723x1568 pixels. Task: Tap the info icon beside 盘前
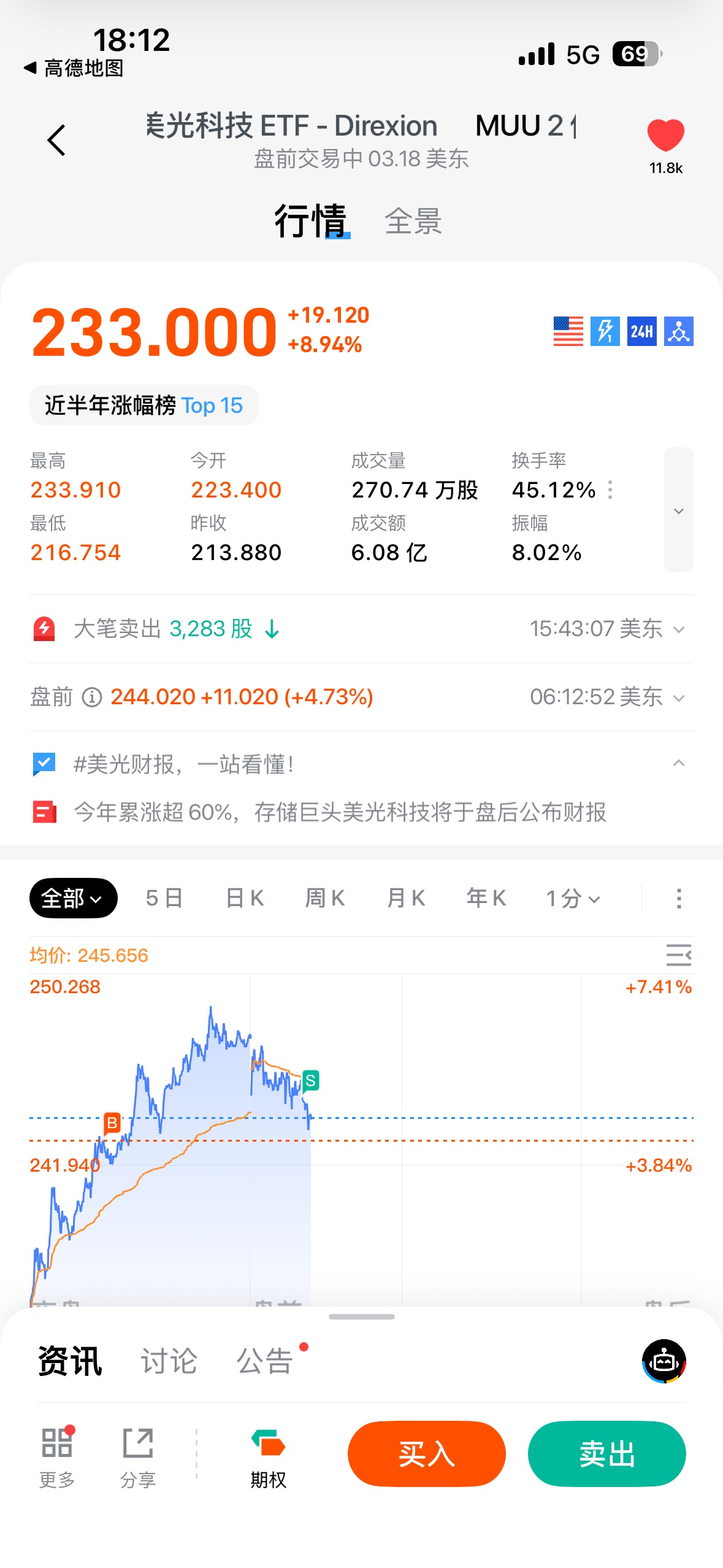[92, 697]
